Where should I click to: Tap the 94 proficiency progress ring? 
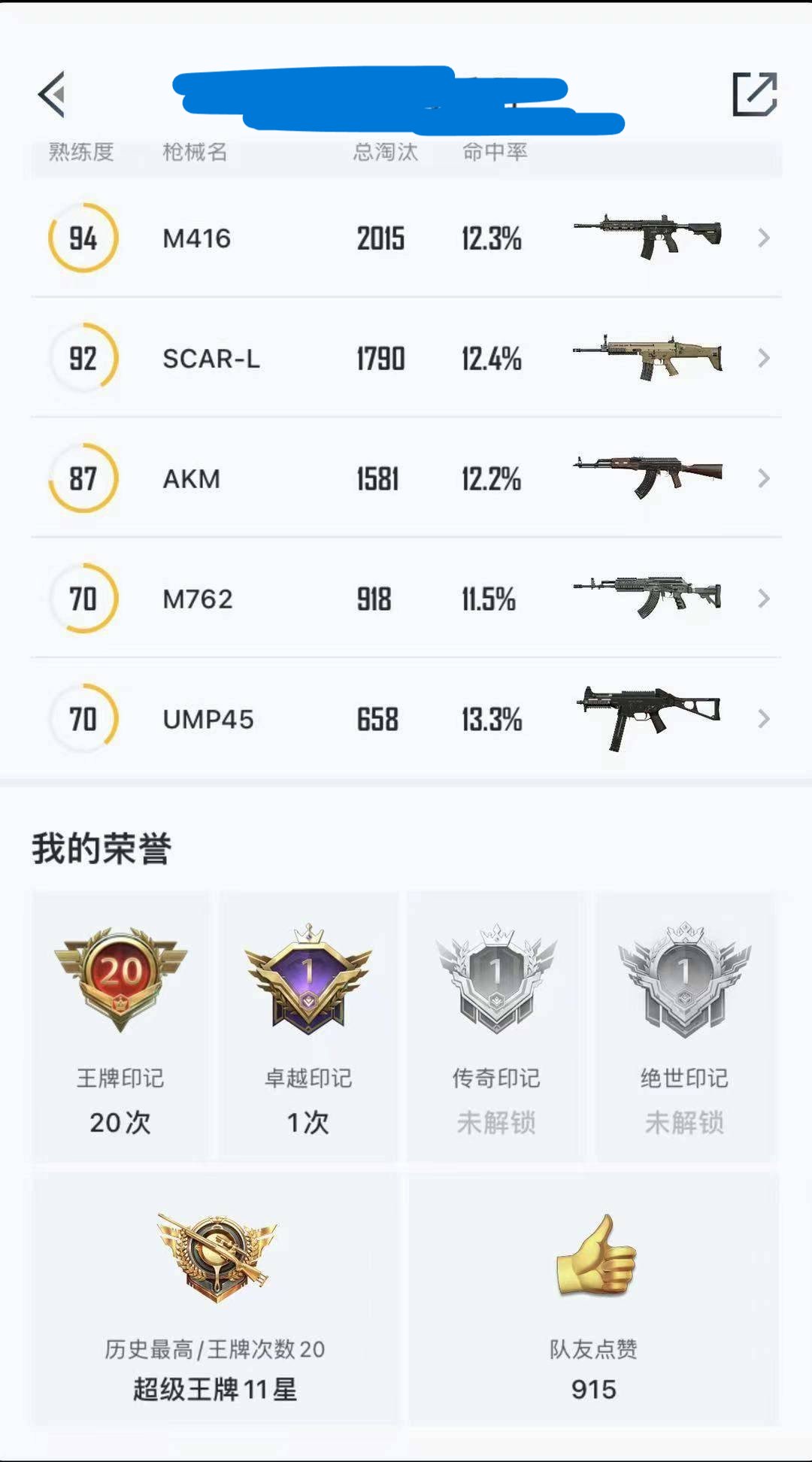click(x=83, y=237)
